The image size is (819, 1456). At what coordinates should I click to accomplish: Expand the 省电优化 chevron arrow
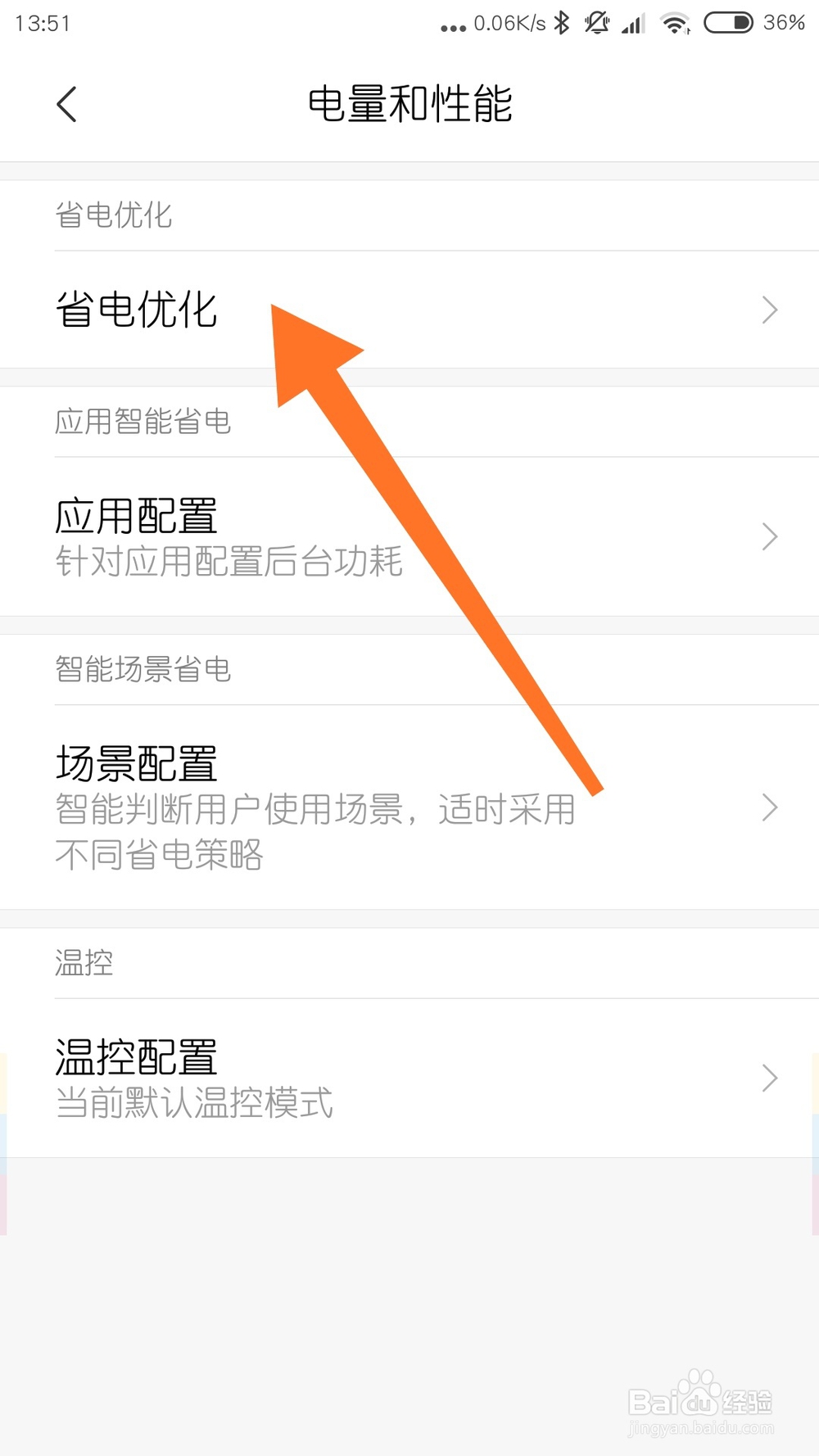click(768, 310)
